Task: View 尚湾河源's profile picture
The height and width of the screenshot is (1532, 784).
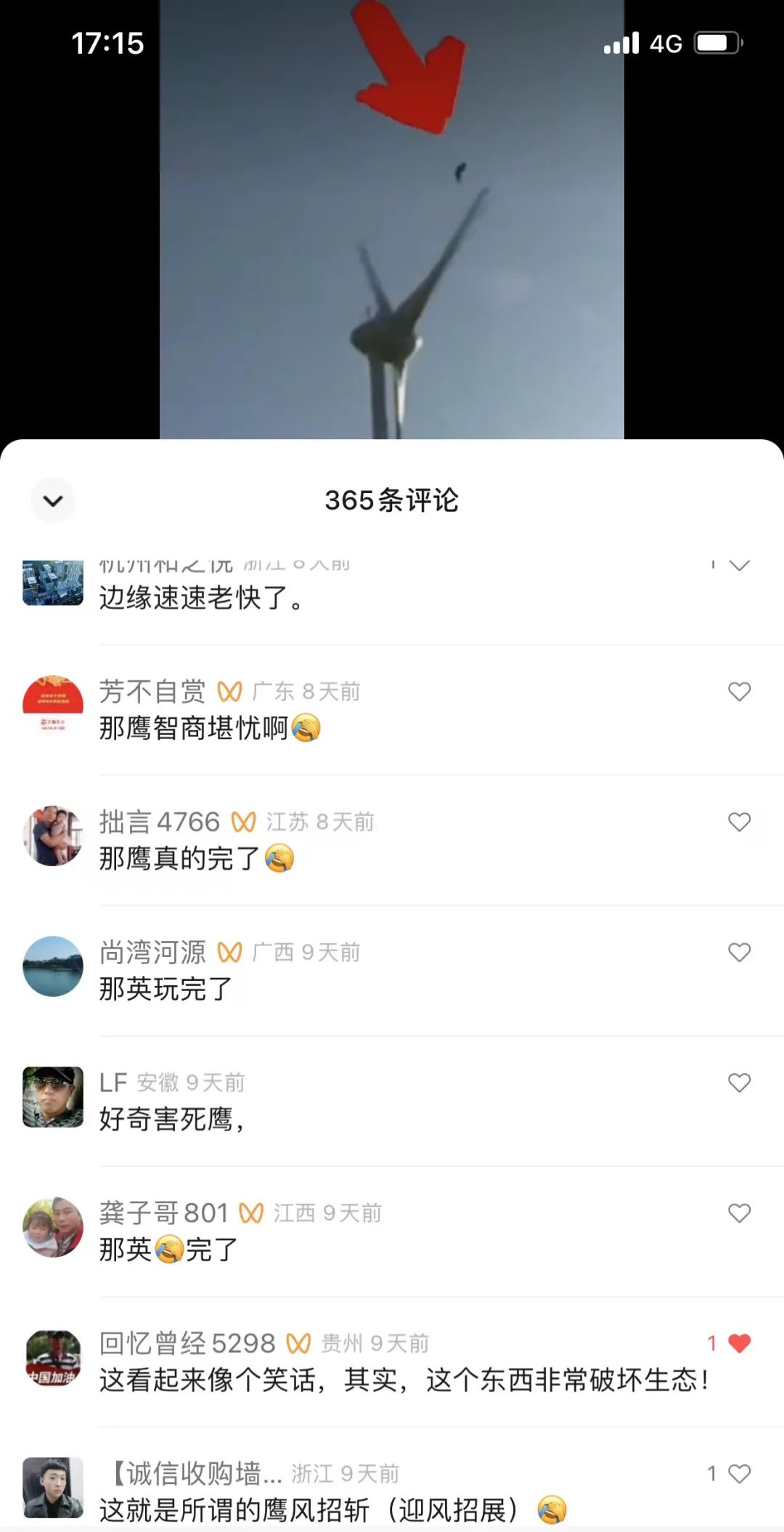Action: (x=53, y=966)
